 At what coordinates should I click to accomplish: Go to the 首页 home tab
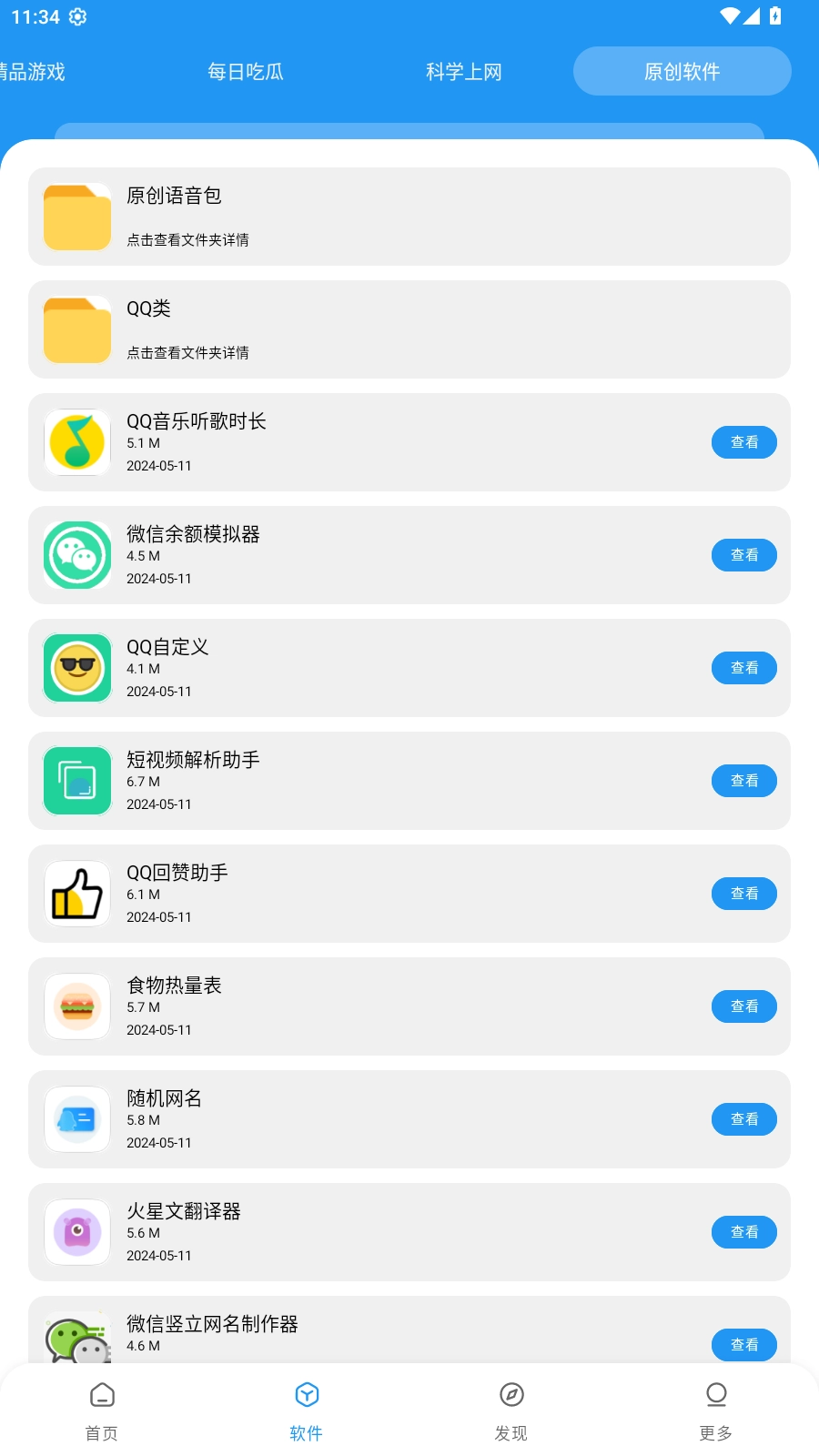(x=102, y=1410)
